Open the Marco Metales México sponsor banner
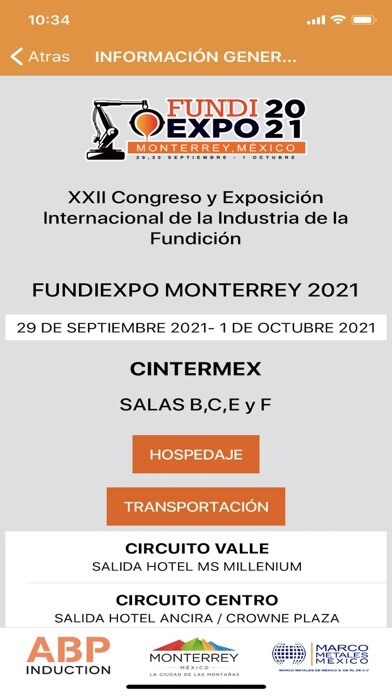 coord(320,656)
